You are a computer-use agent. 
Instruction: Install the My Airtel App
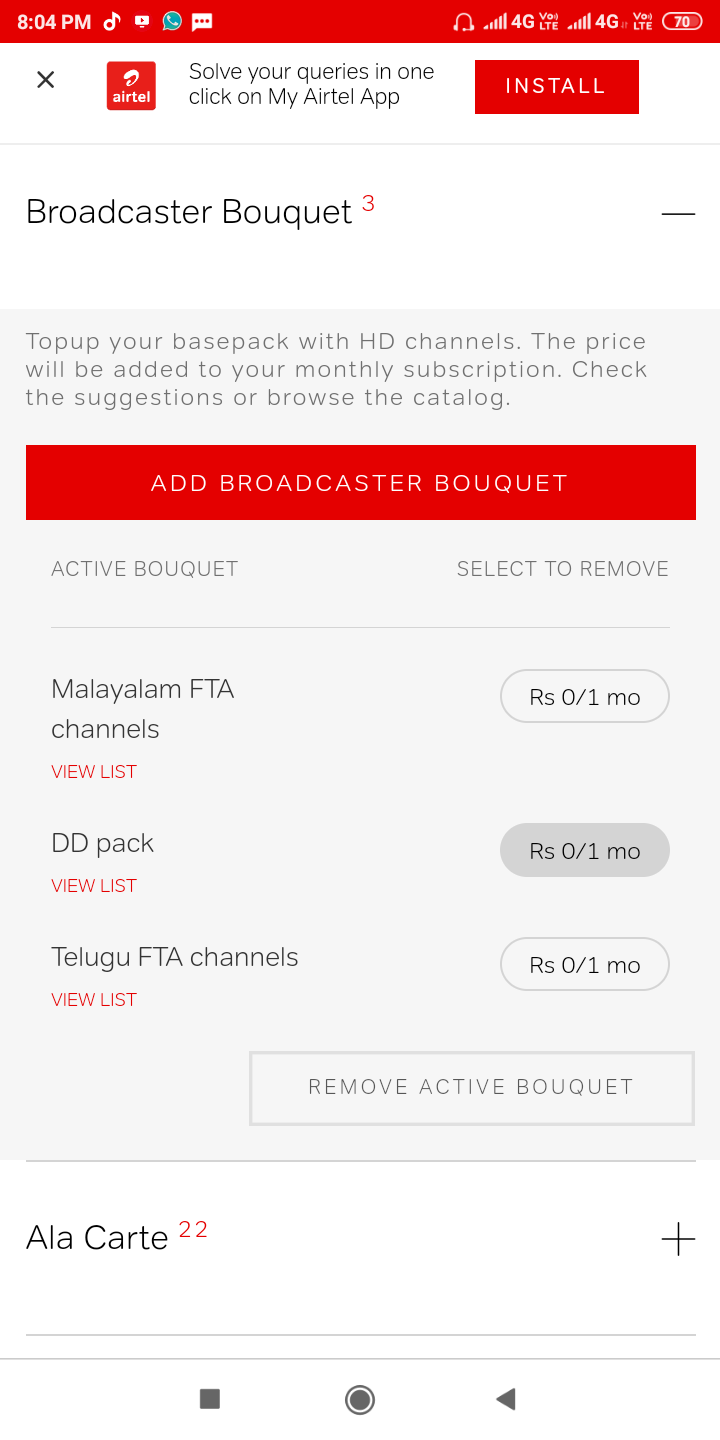(x=556, y=87)
